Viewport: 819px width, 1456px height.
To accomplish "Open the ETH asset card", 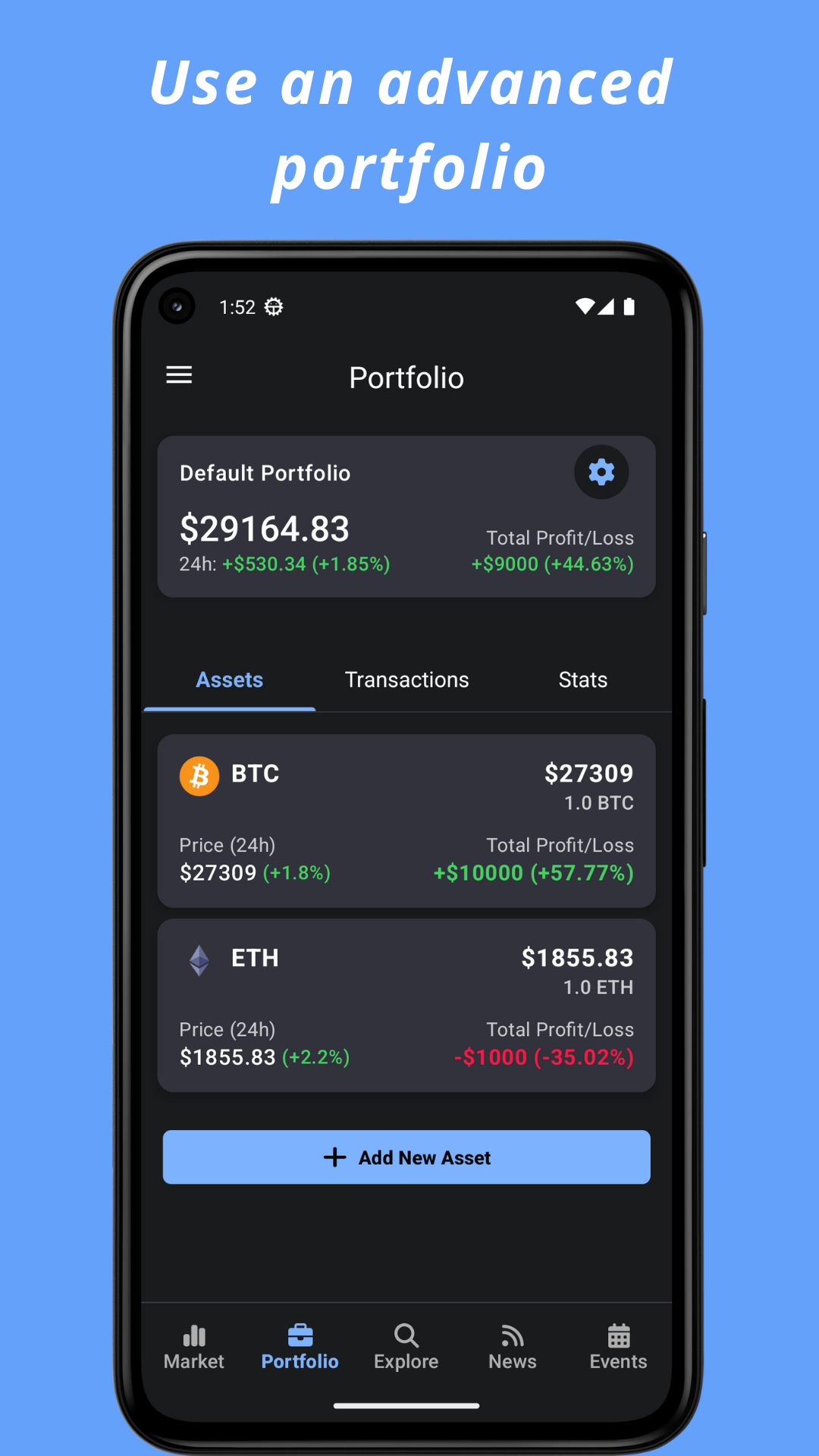I will click(x=406, y=1005).
